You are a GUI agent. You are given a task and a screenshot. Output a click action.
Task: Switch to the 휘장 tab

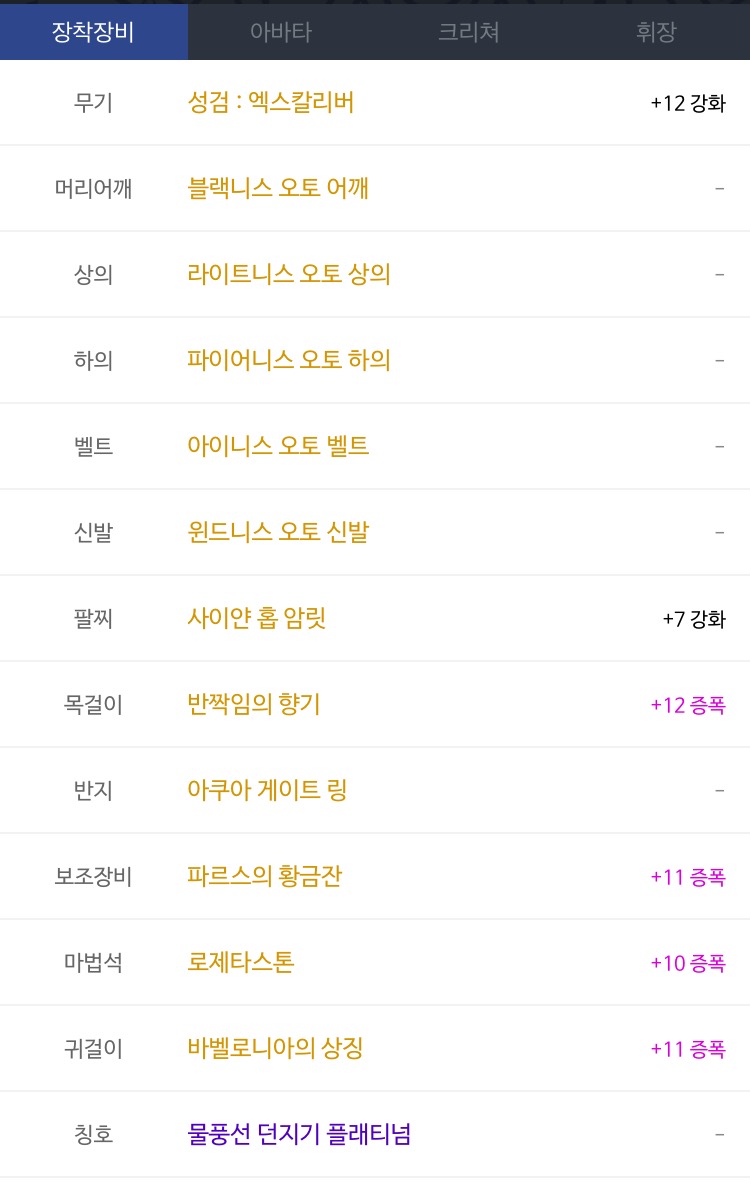656,32
